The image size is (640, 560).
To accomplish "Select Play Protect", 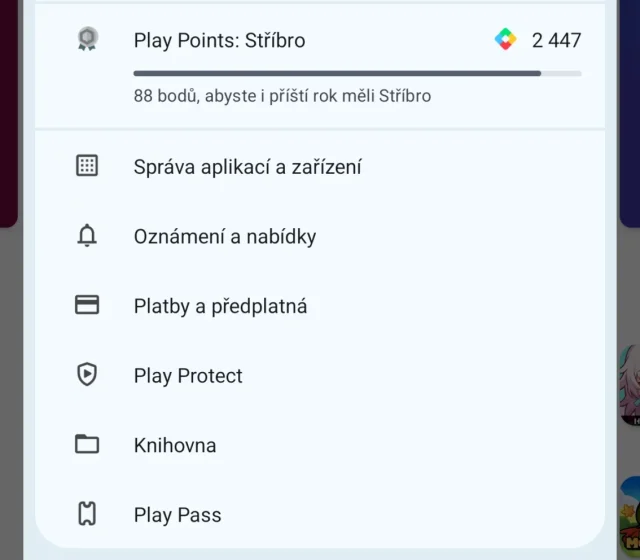I will [x=188, y=376].
